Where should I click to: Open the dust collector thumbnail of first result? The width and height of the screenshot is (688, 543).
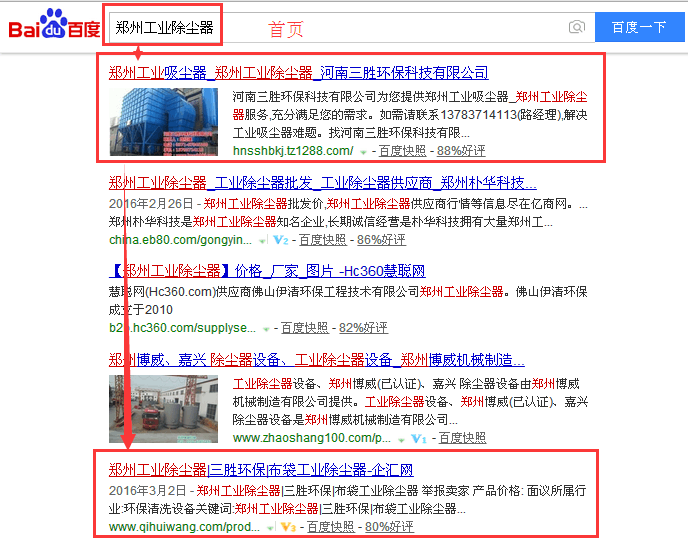[163, 121]
